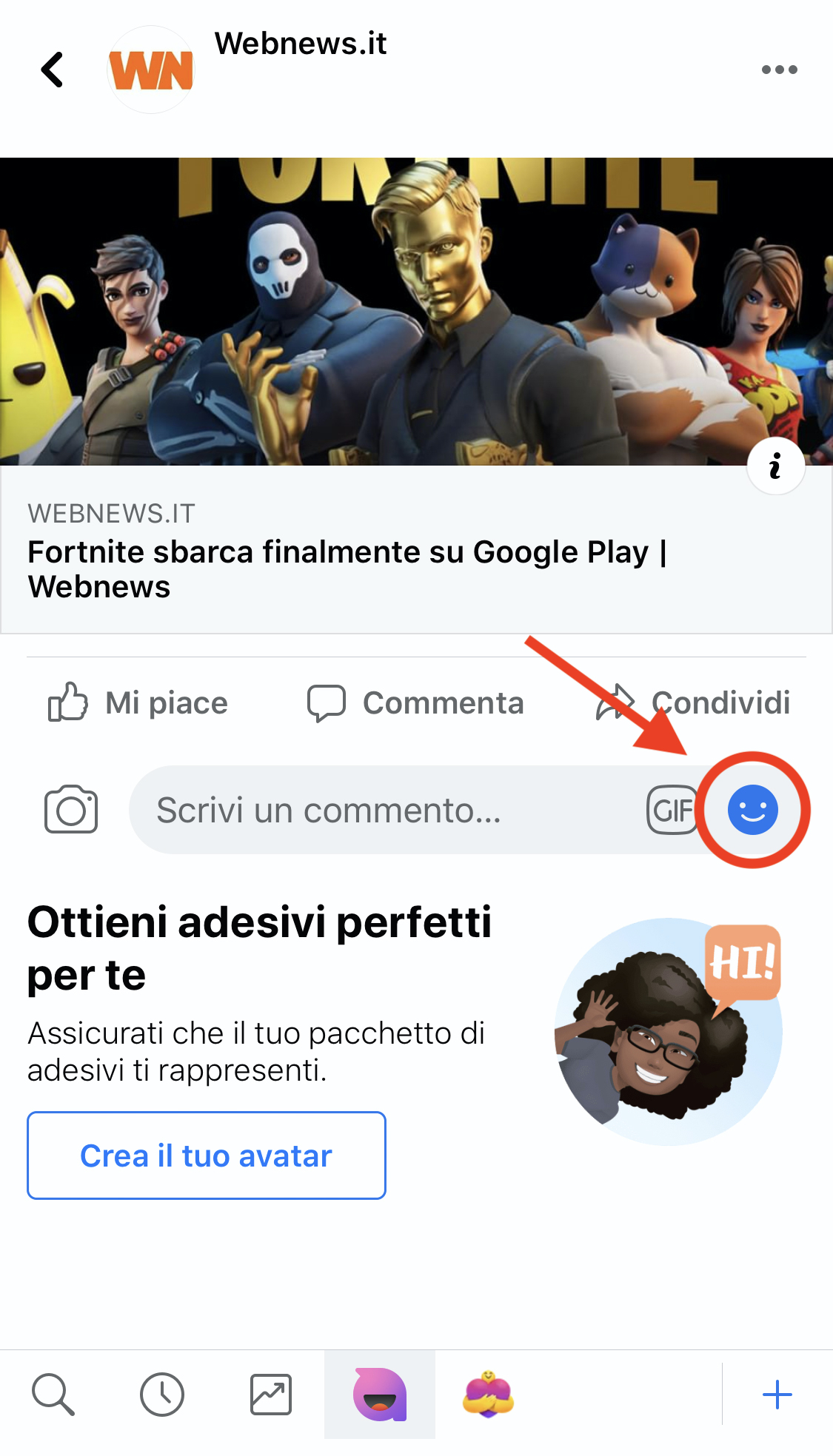The height and width of the screenshot is (1456, 833).
Task: Share the post with Condividi
Action: coord(693,702)
